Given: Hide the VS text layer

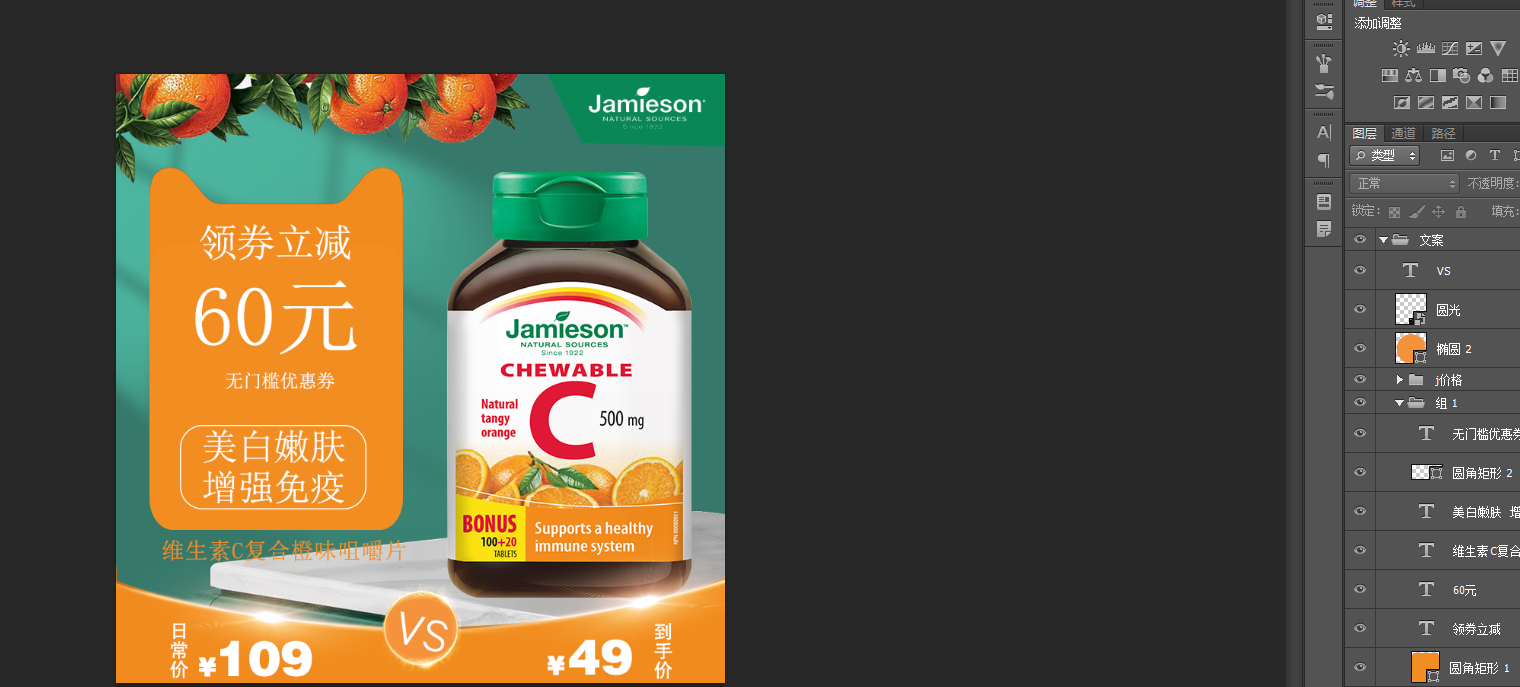Looking at the screenshot, I should coord(1359,270).
